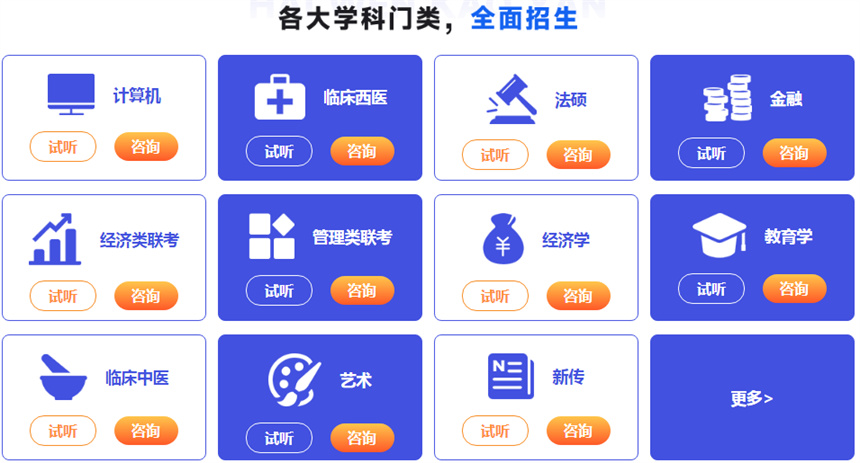Select 试听 on the 金融 card

click(711, 153)
